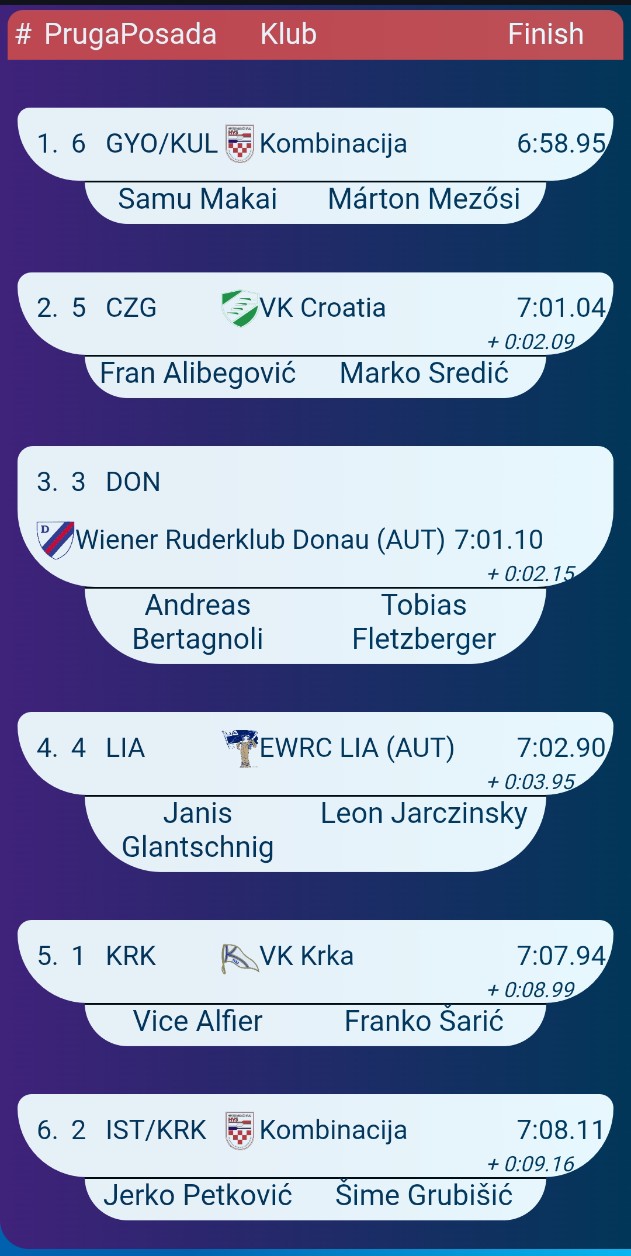View the EWRC LIA crew result
Viewport: 631px width, 1256px height.
tap(315, 750)
